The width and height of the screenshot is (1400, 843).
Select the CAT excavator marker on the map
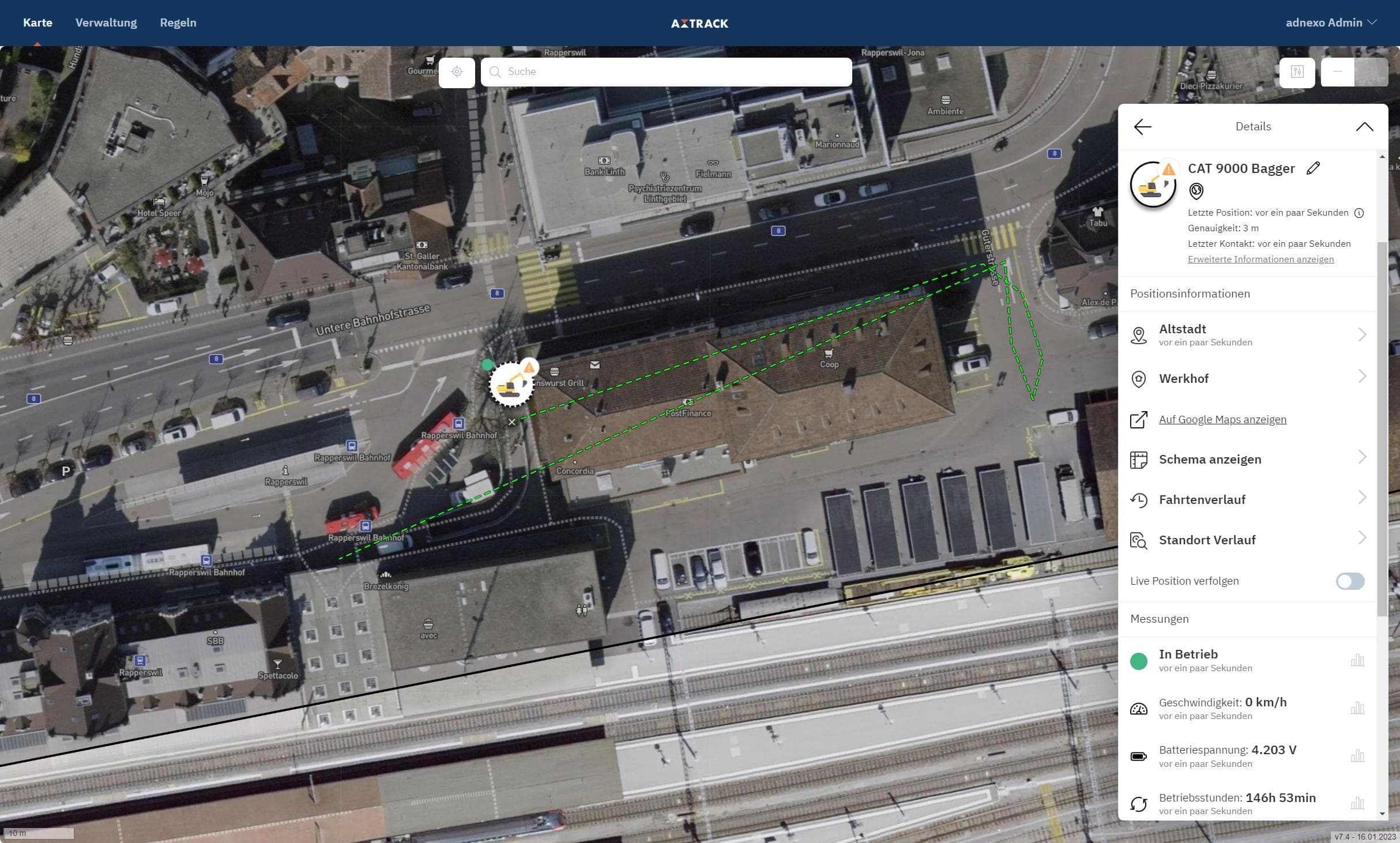(511, 385)
